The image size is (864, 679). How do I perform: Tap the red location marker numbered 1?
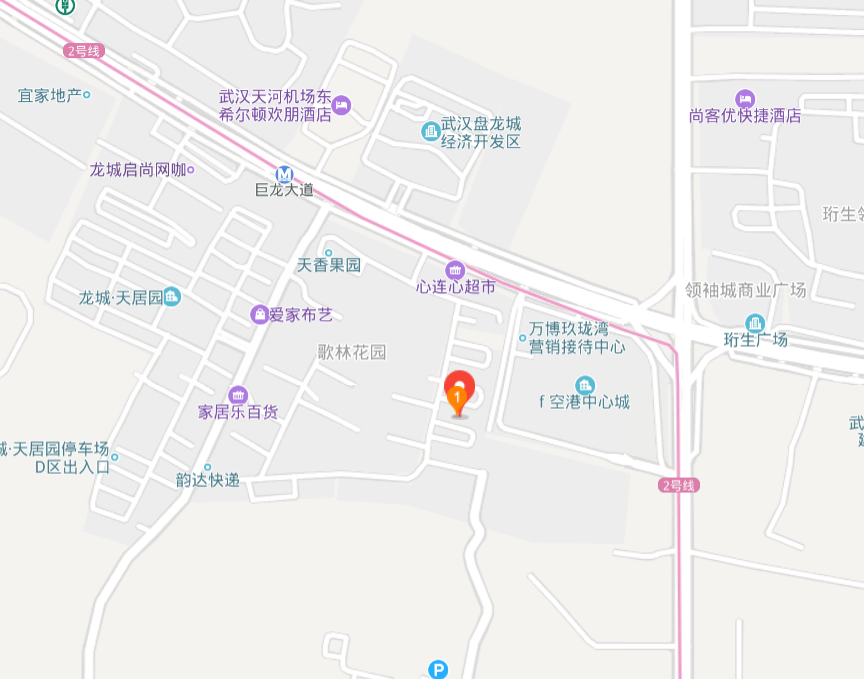pos(459,392)
